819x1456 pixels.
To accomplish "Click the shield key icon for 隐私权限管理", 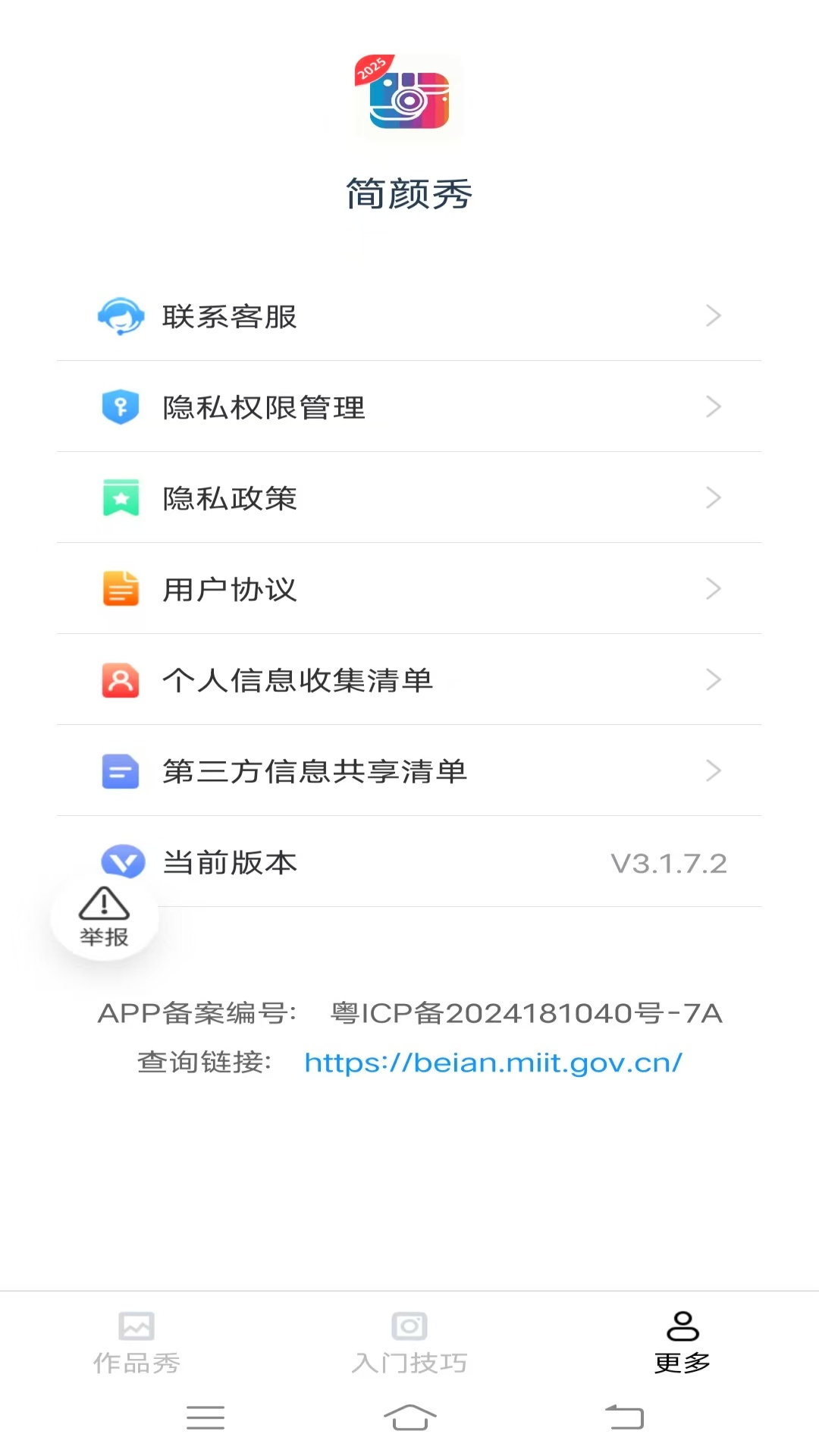I will 121,406.
